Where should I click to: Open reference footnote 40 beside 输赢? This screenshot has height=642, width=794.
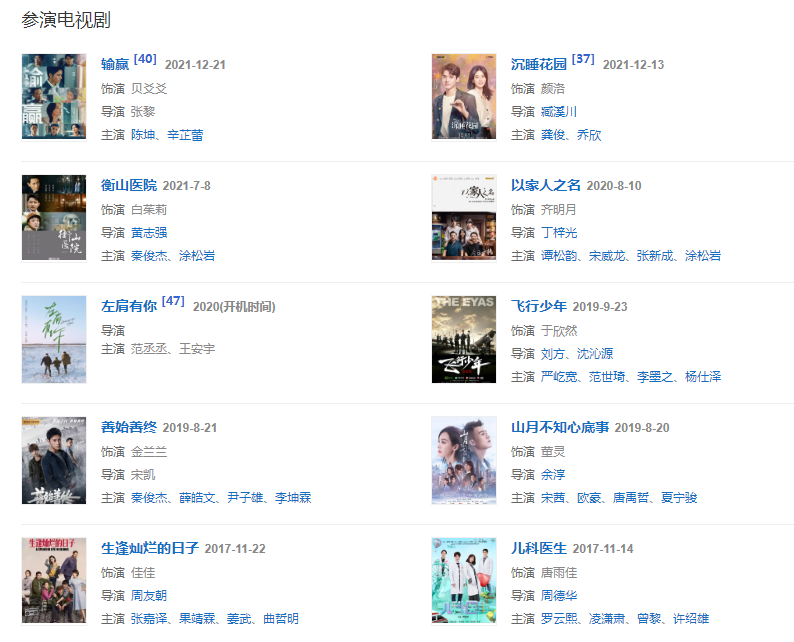pos(145,59)
